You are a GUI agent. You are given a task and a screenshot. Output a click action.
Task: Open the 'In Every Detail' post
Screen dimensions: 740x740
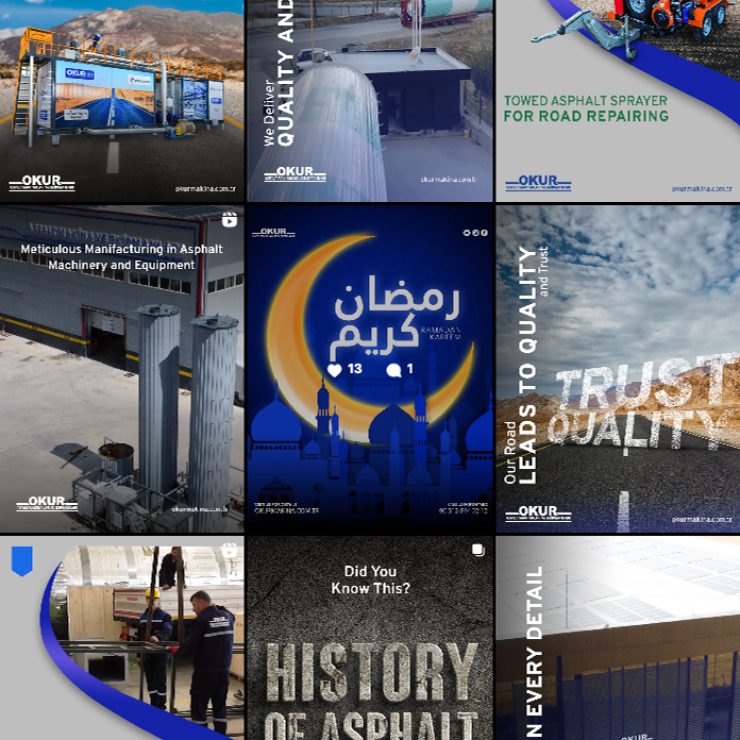click(x=617, y=638)
